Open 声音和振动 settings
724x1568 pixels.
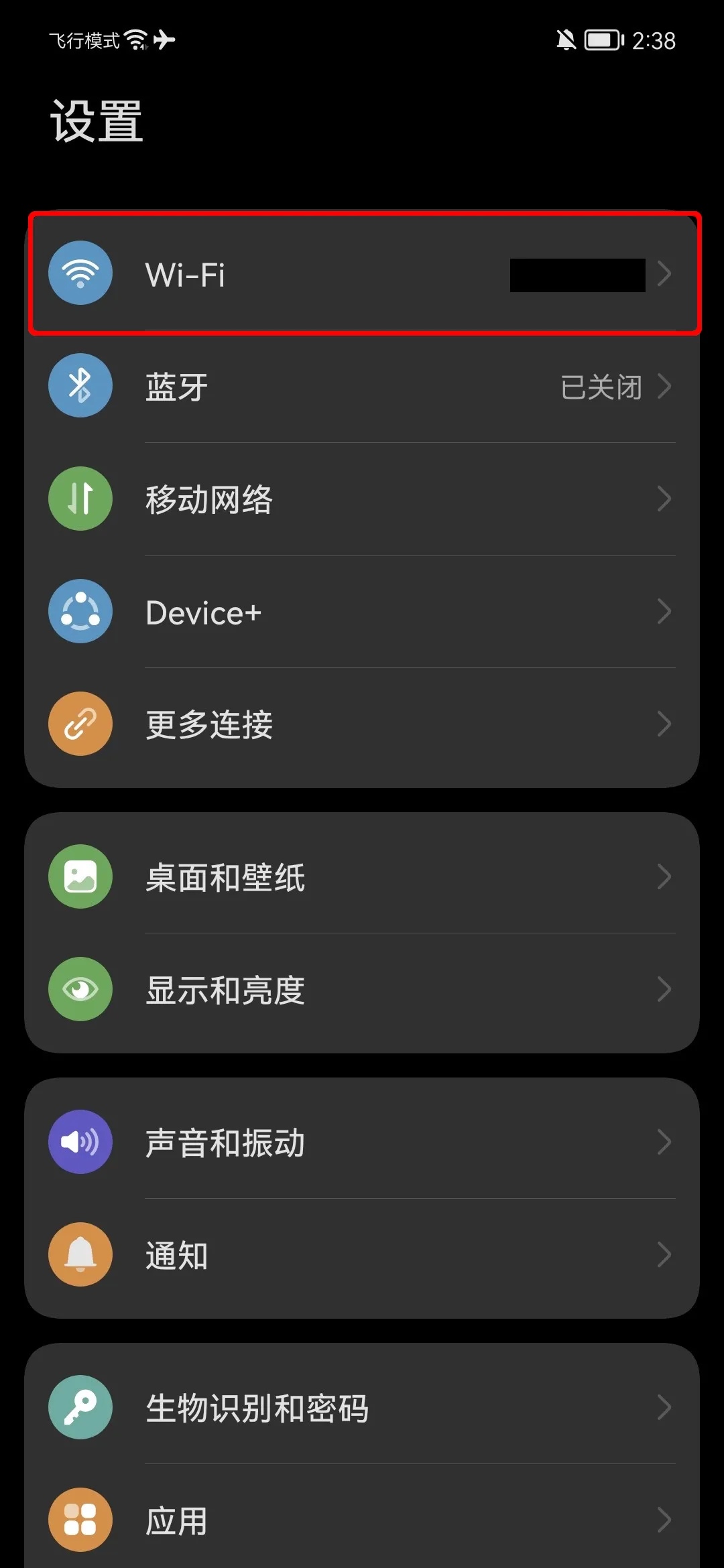click(x=362, y=1142)
